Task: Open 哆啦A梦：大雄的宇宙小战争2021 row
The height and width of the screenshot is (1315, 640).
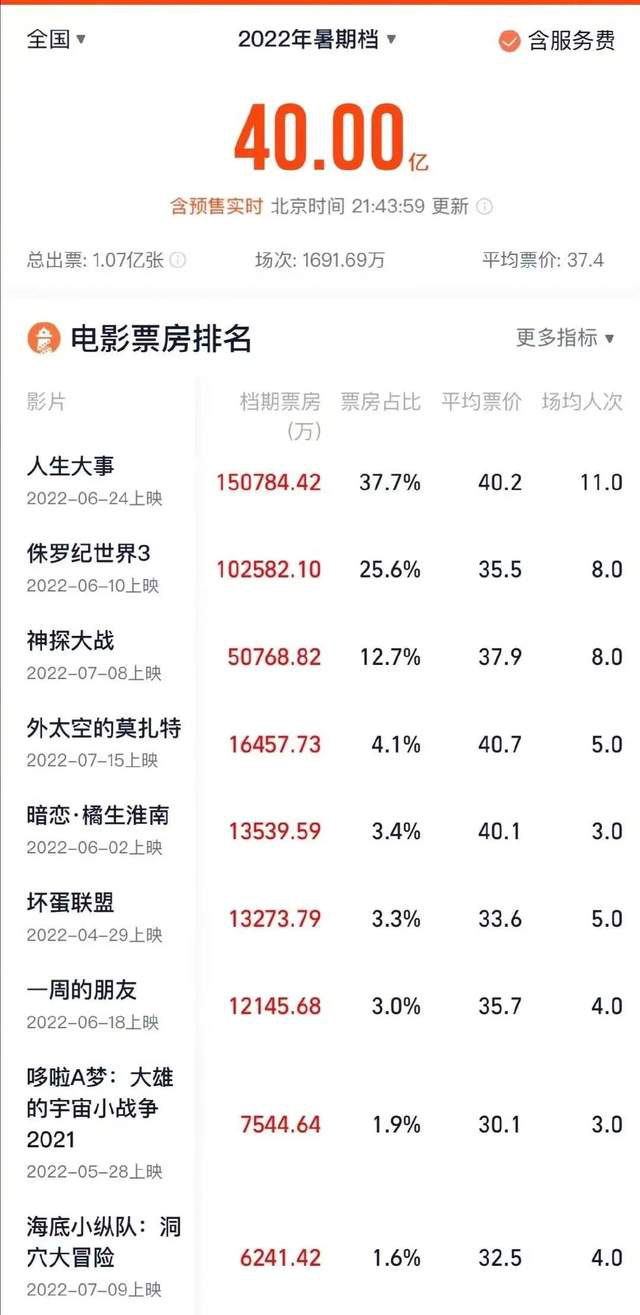Action: (x=320, y=1123)
